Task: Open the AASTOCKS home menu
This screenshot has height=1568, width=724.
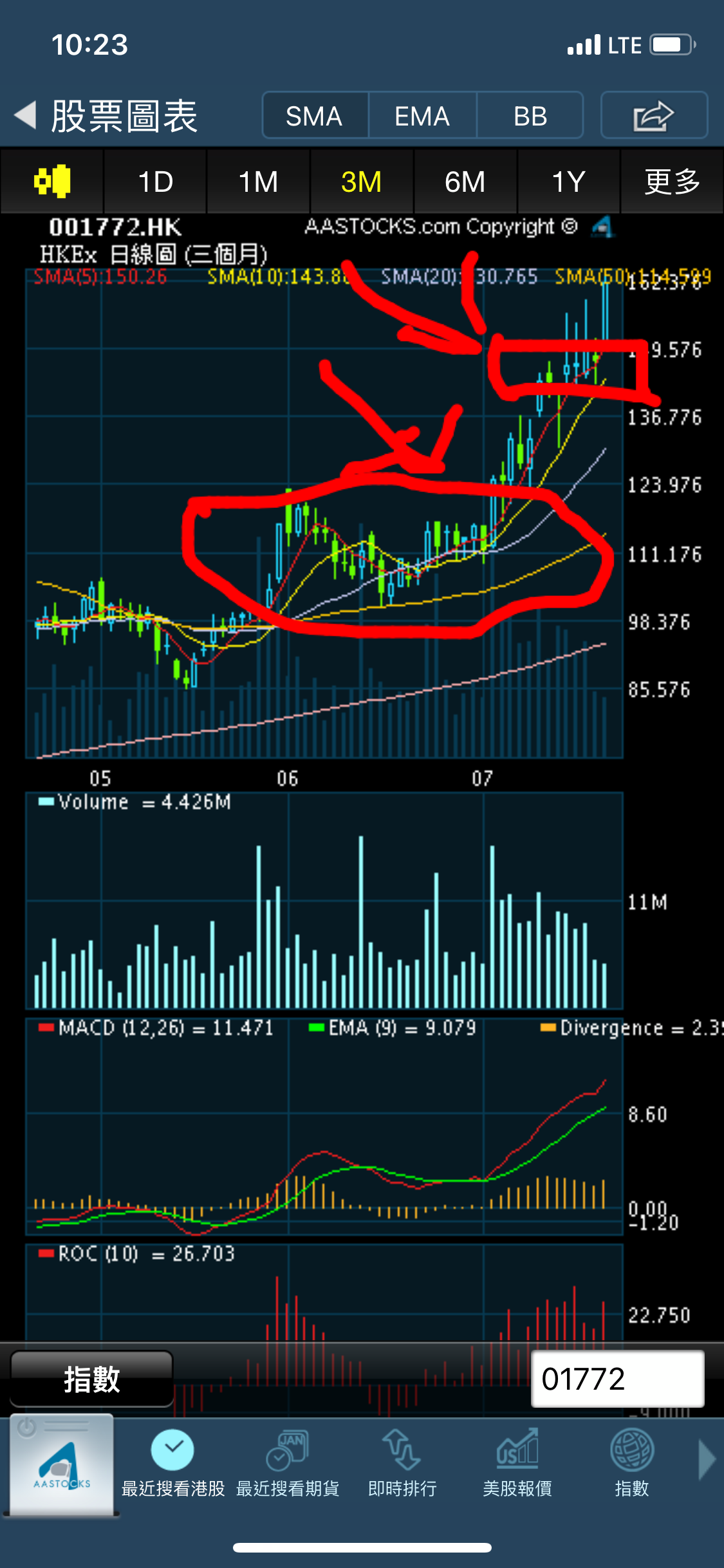Action: point(62,1464)
